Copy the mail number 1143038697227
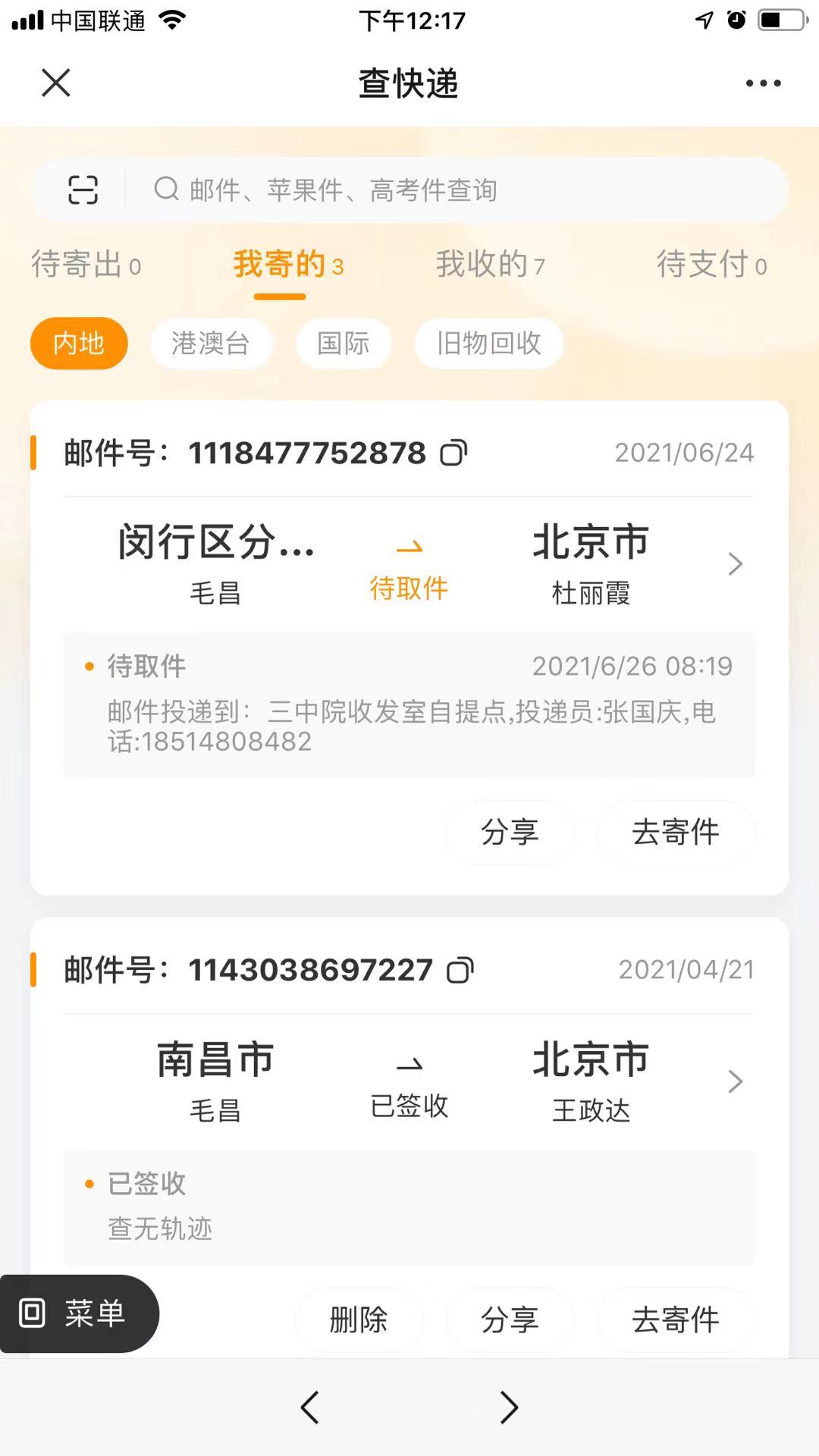Image resolution: width=819 pixels, height=1456 pixels. 460,970
